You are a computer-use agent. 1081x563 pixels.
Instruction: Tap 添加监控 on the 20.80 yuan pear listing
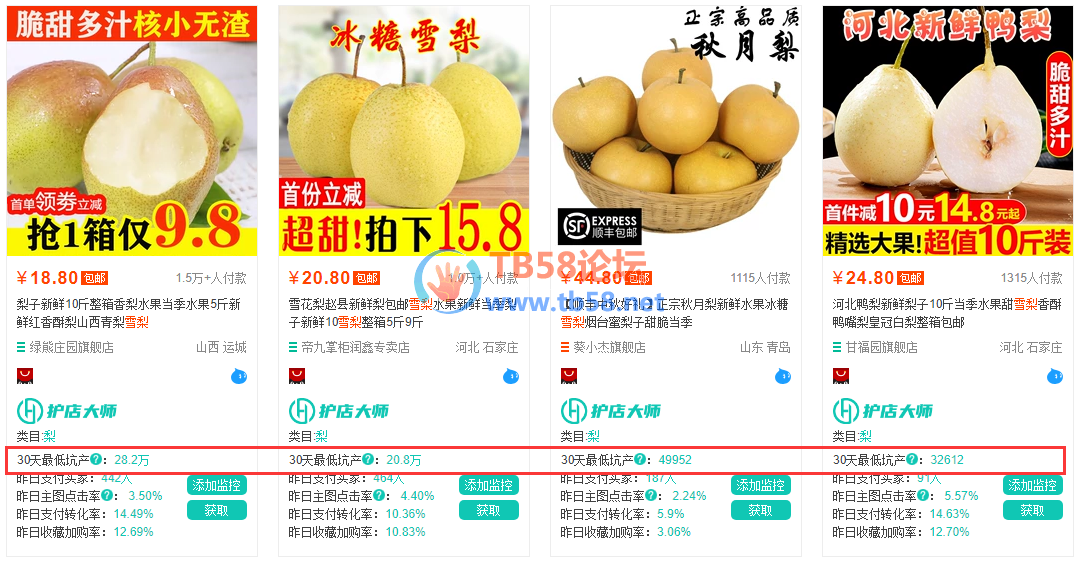(488, 486)
